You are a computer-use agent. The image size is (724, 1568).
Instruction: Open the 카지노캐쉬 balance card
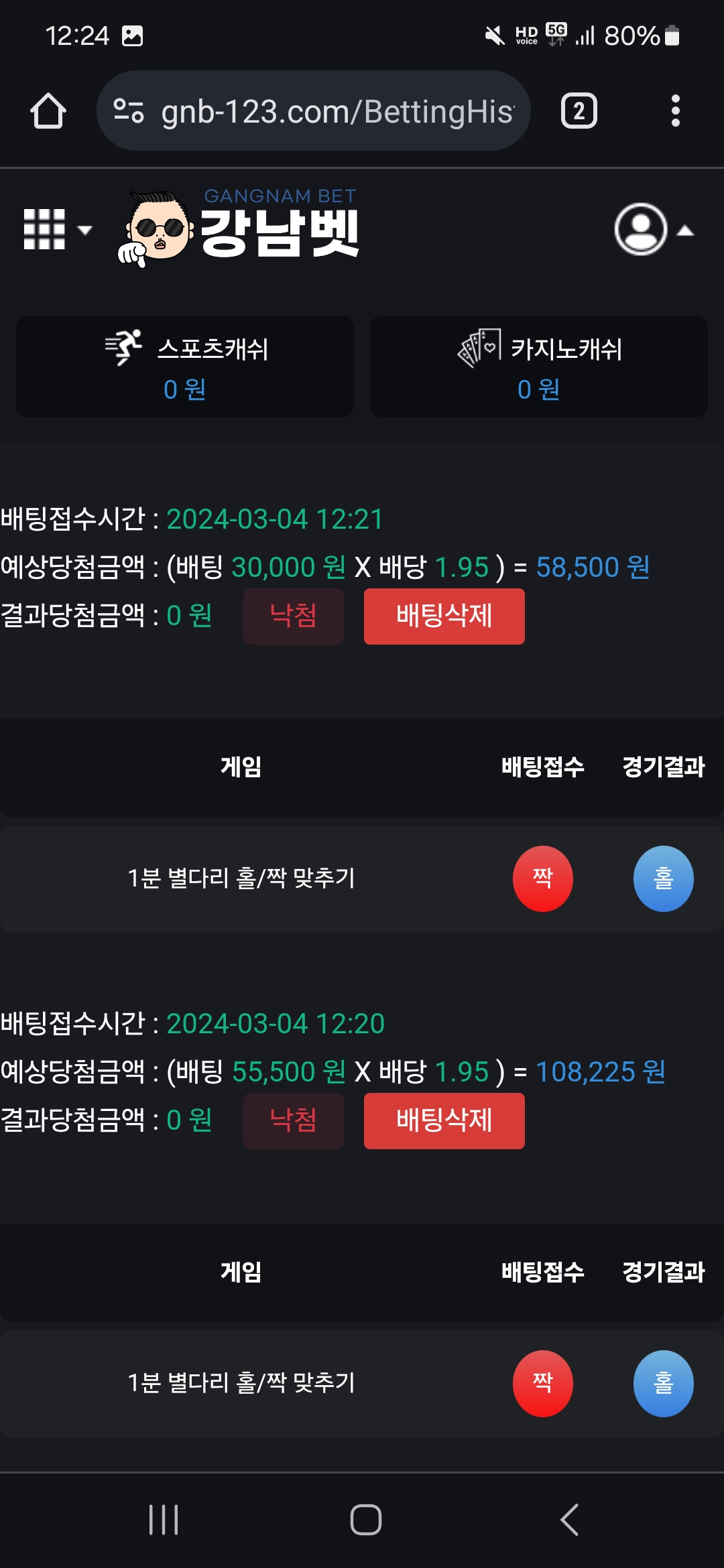pos(539,367)
